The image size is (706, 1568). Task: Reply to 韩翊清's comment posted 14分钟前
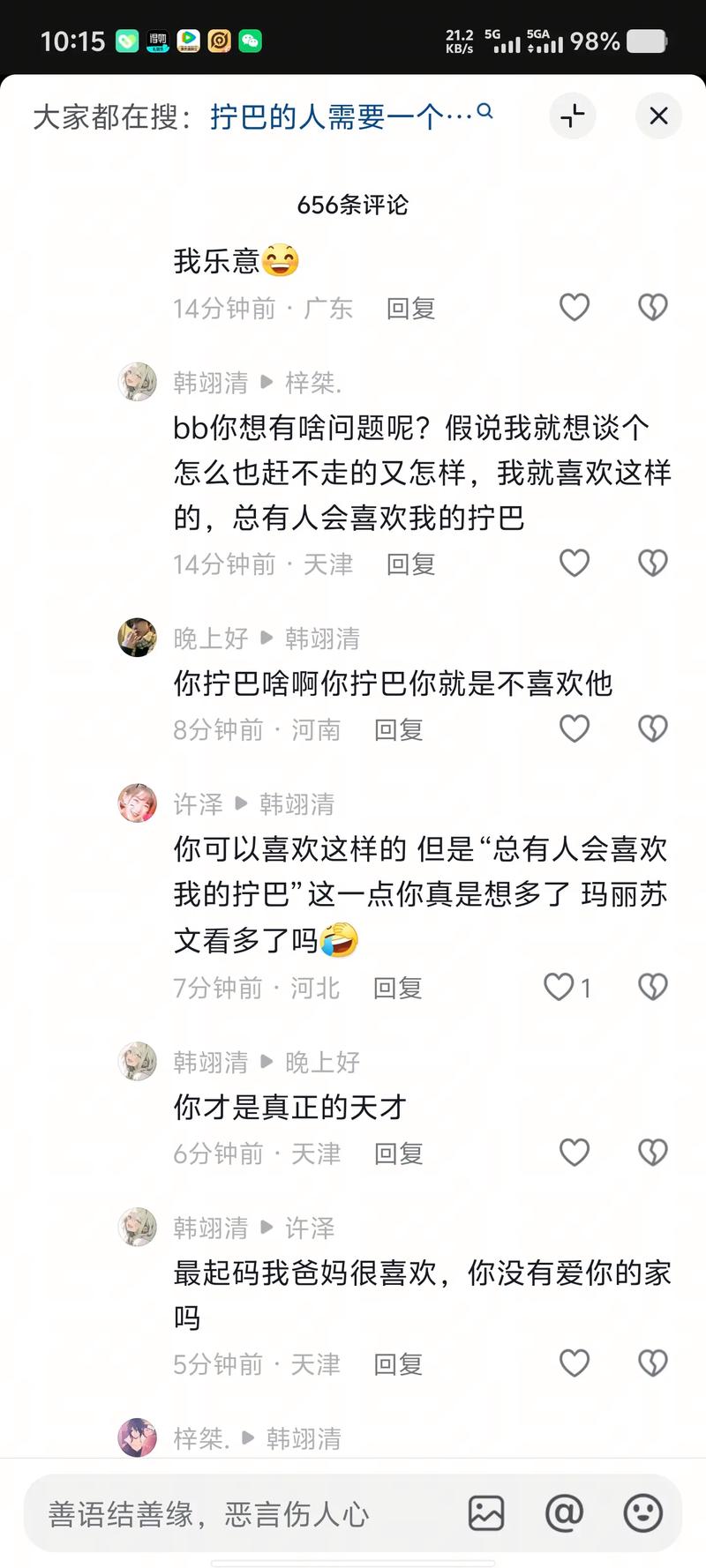(410, 564)
